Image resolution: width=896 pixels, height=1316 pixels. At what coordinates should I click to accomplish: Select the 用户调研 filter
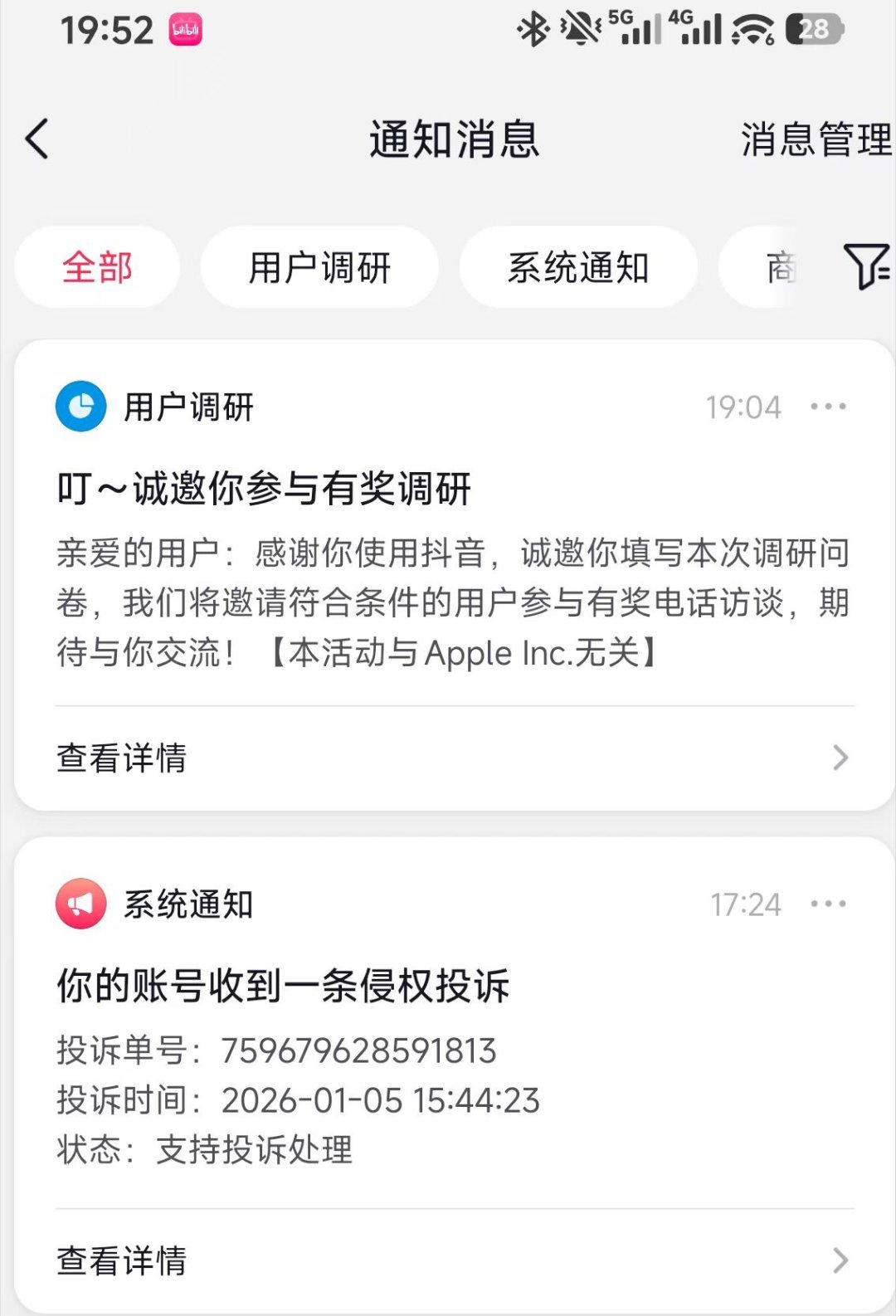pos(319,267)
